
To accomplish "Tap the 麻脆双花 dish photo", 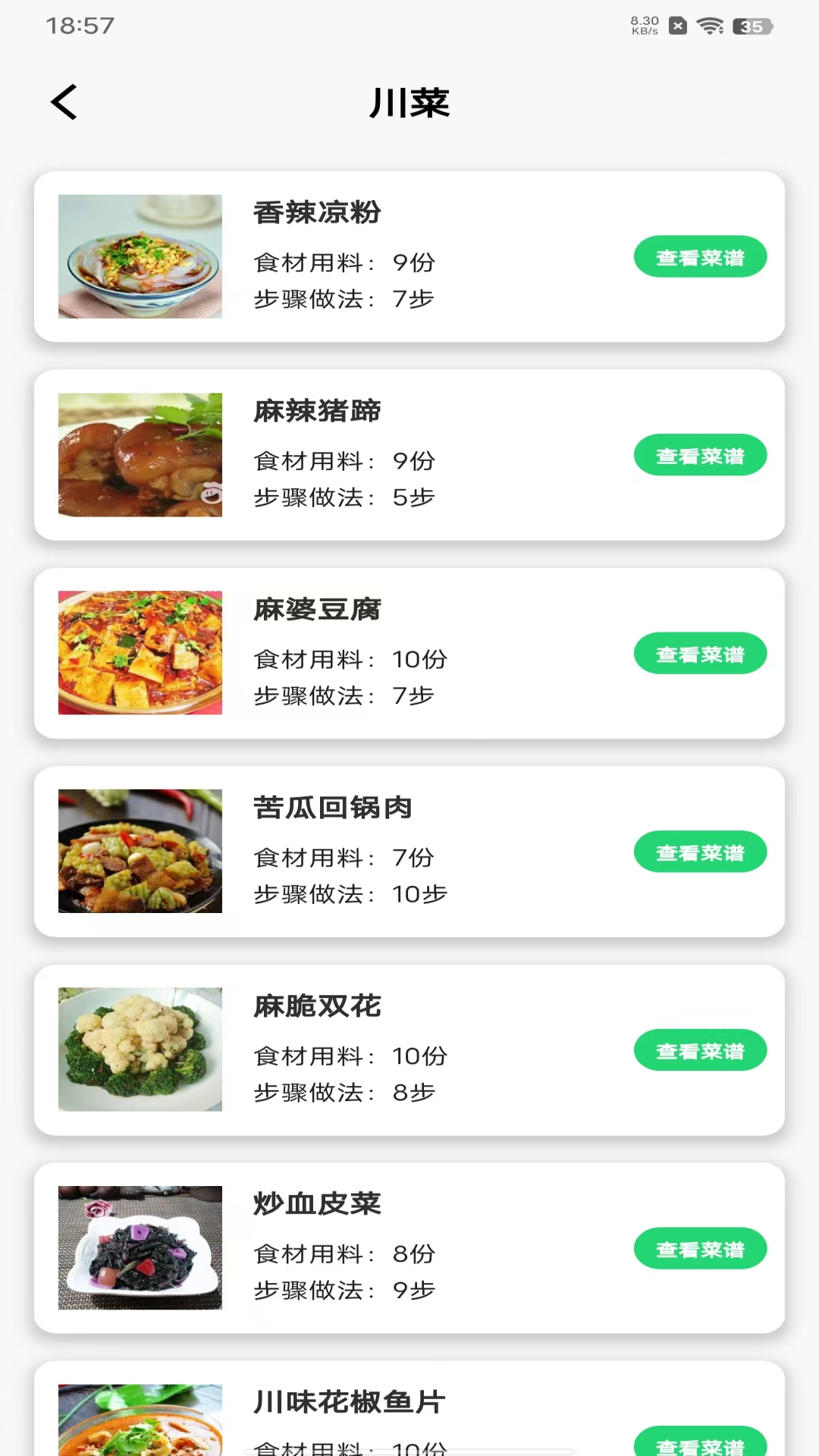I will point(140,1049).
